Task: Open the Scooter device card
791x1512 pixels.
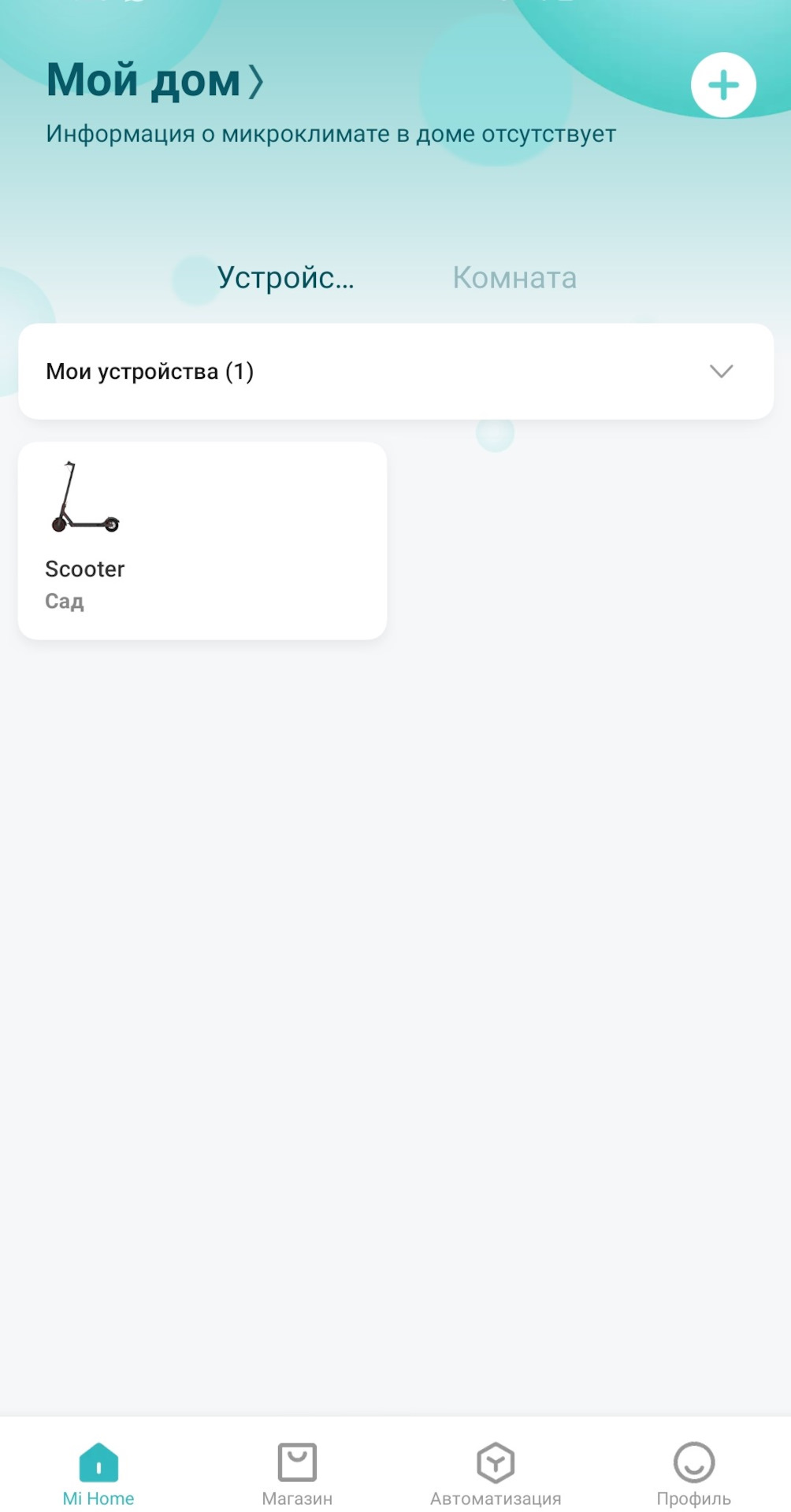Action: coord(202,540)
